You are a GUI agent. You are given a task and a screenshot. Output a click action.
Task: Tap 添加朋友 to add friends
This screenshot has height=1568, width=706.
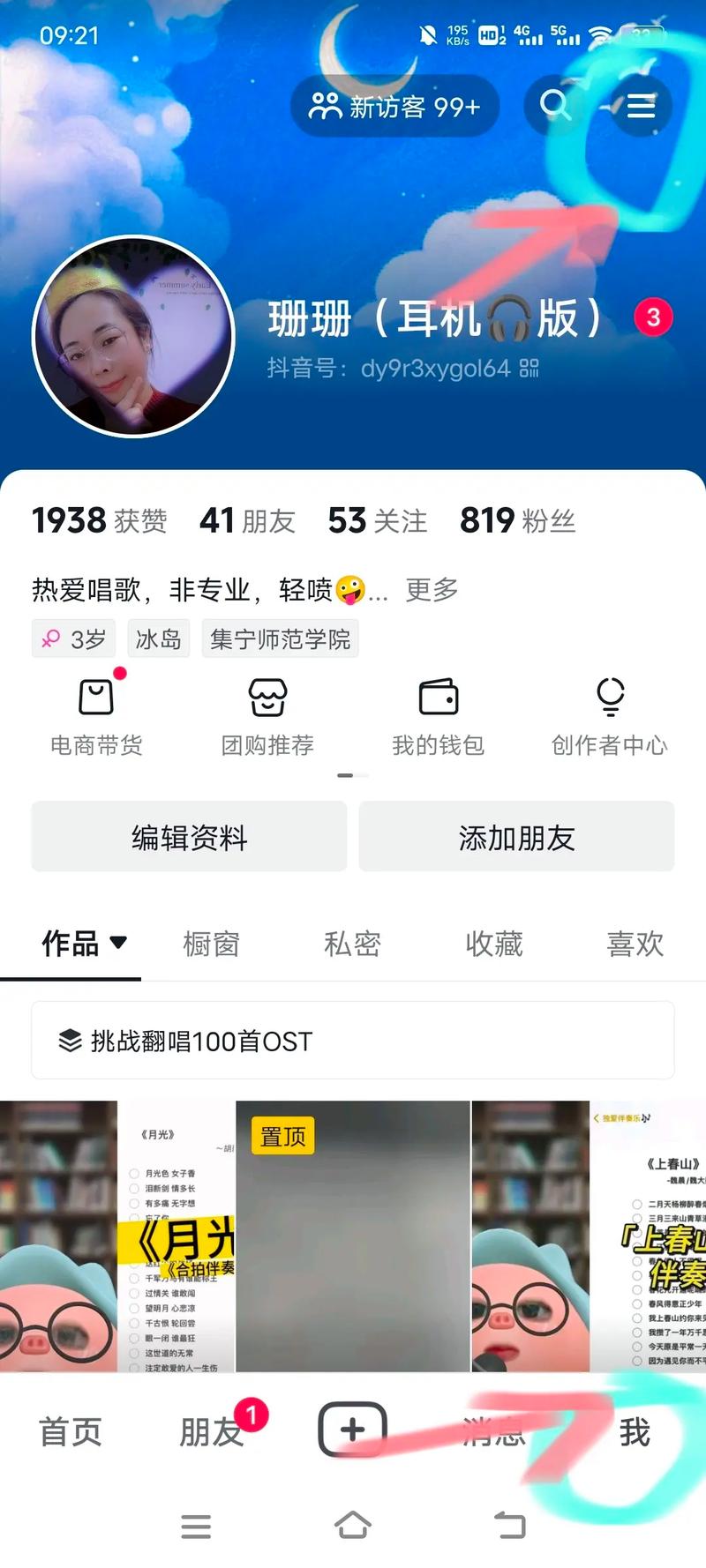pyautogui.click(x=516, y=837)
